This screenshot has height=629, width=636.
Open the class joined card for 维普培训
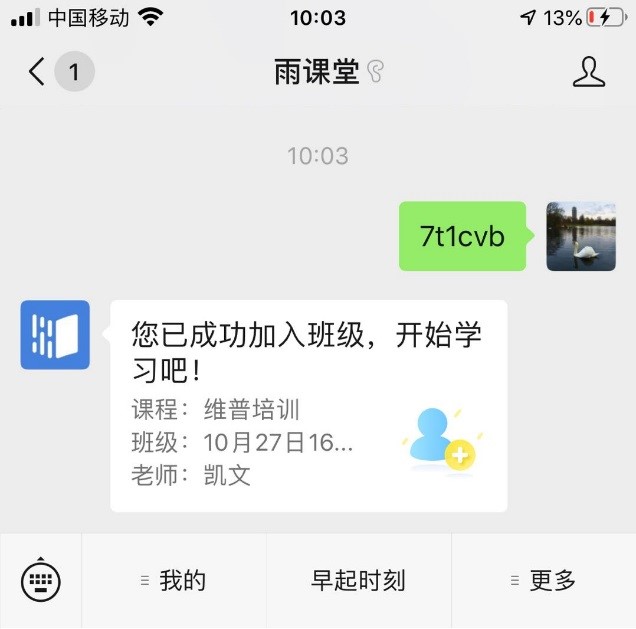308,406
